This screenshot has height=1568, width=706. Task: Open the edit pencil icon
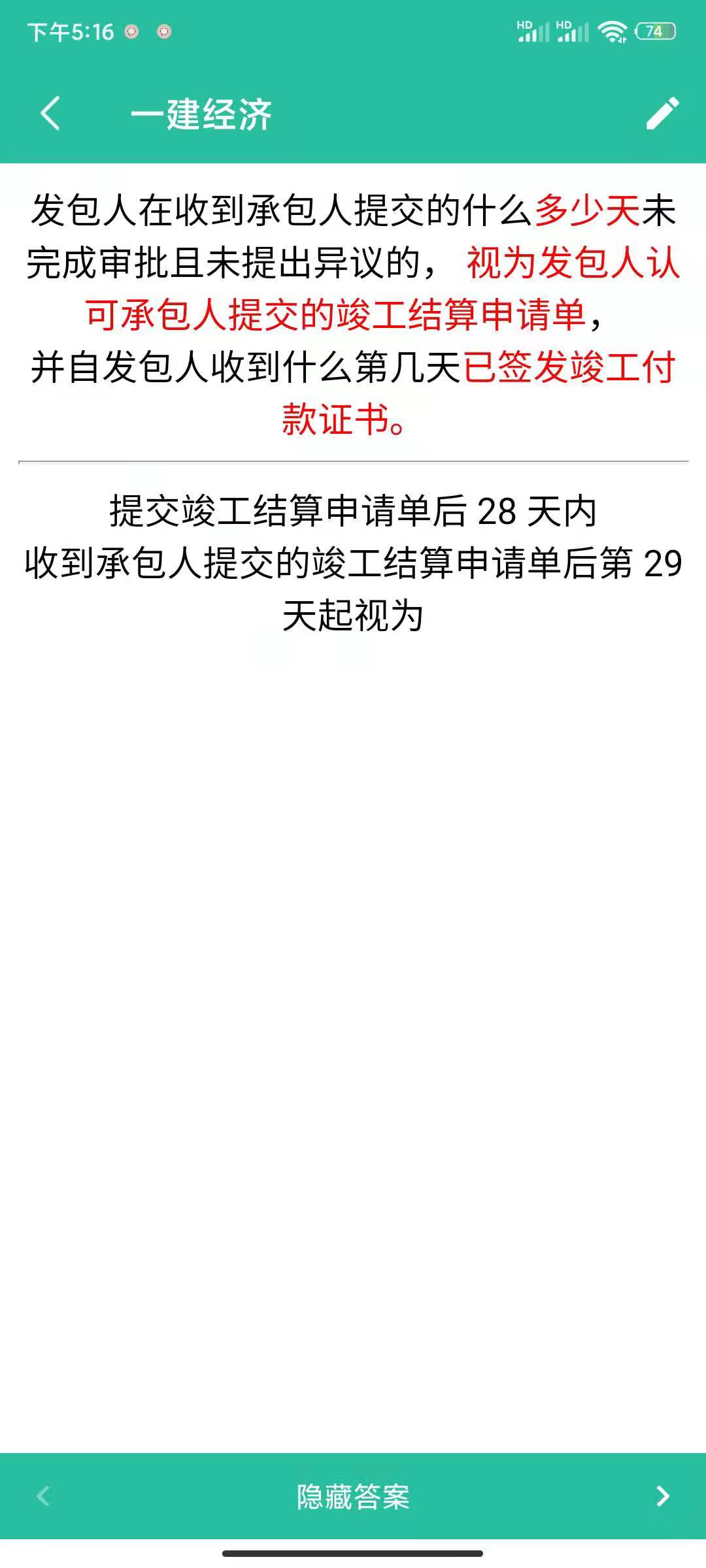click(x=662, y=114)
